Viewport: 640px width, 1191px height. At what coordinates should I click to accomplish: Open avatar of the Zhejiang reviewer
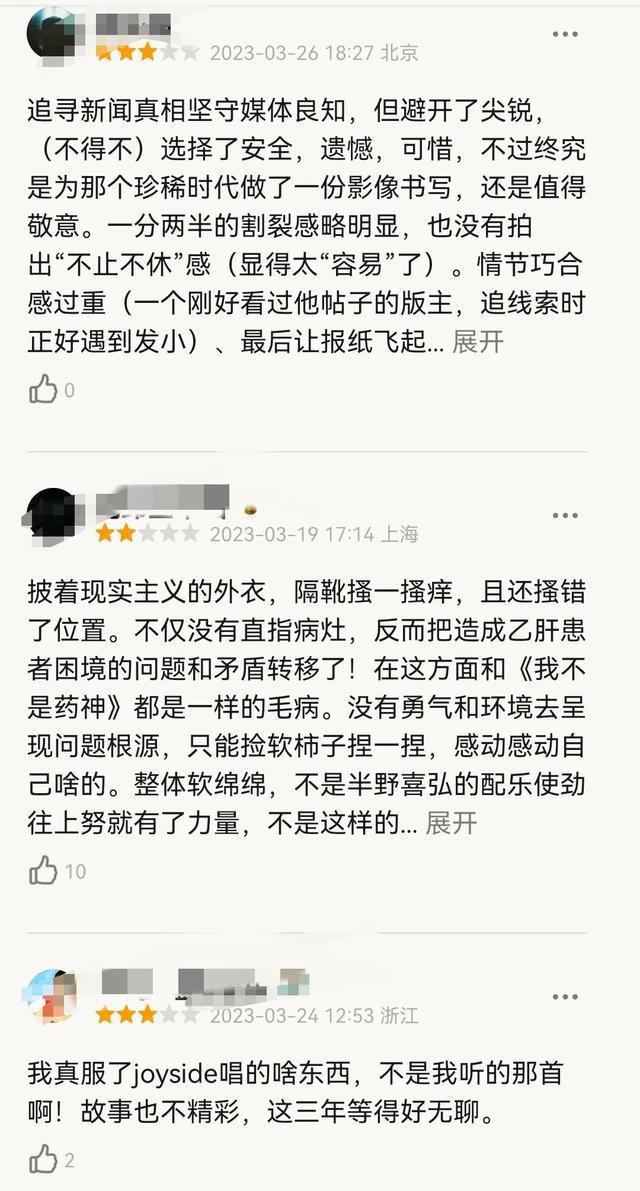pos(52,996)
